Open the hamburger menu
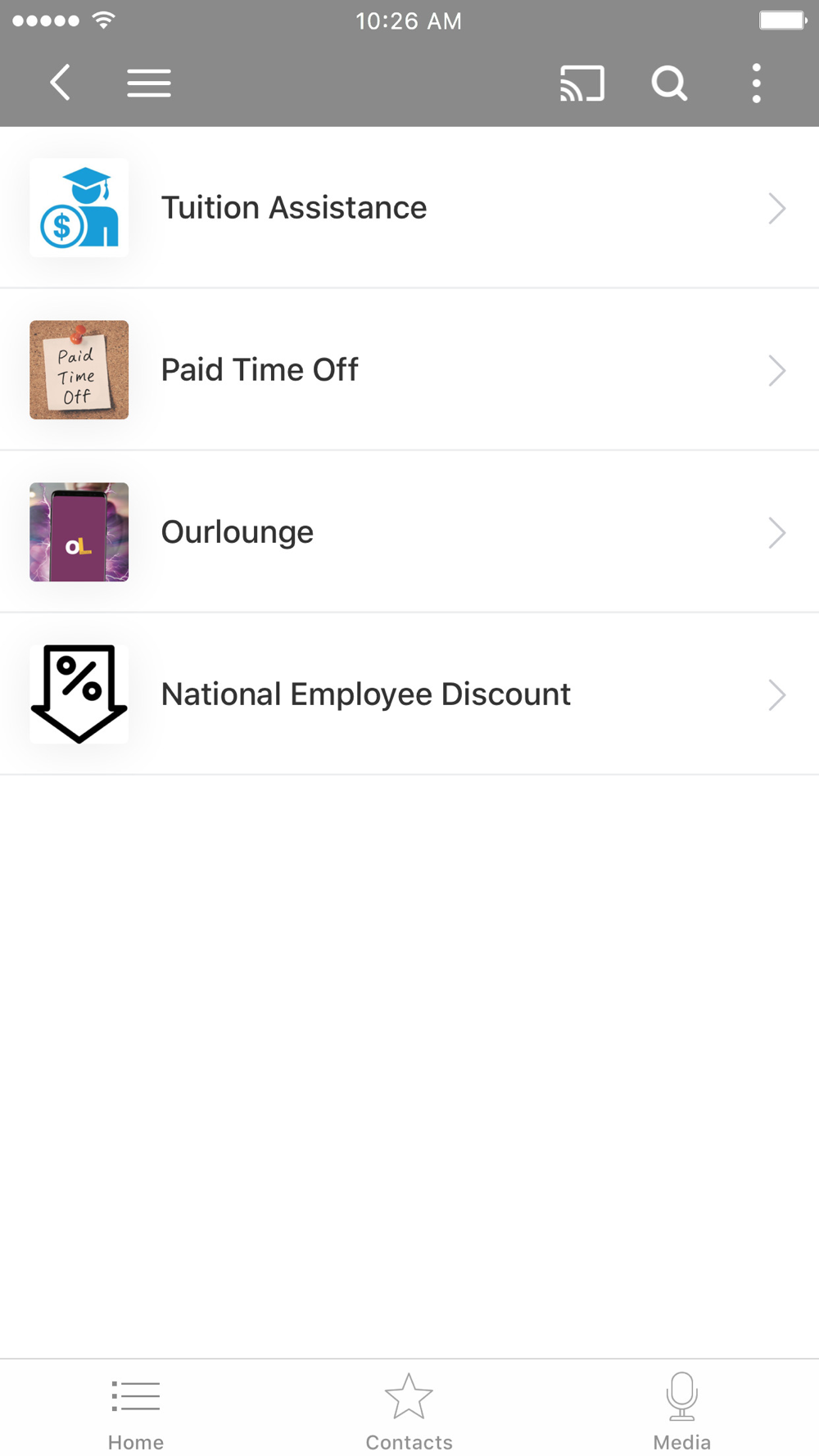Screen dimensions: 819x1456 click(149, 83)
